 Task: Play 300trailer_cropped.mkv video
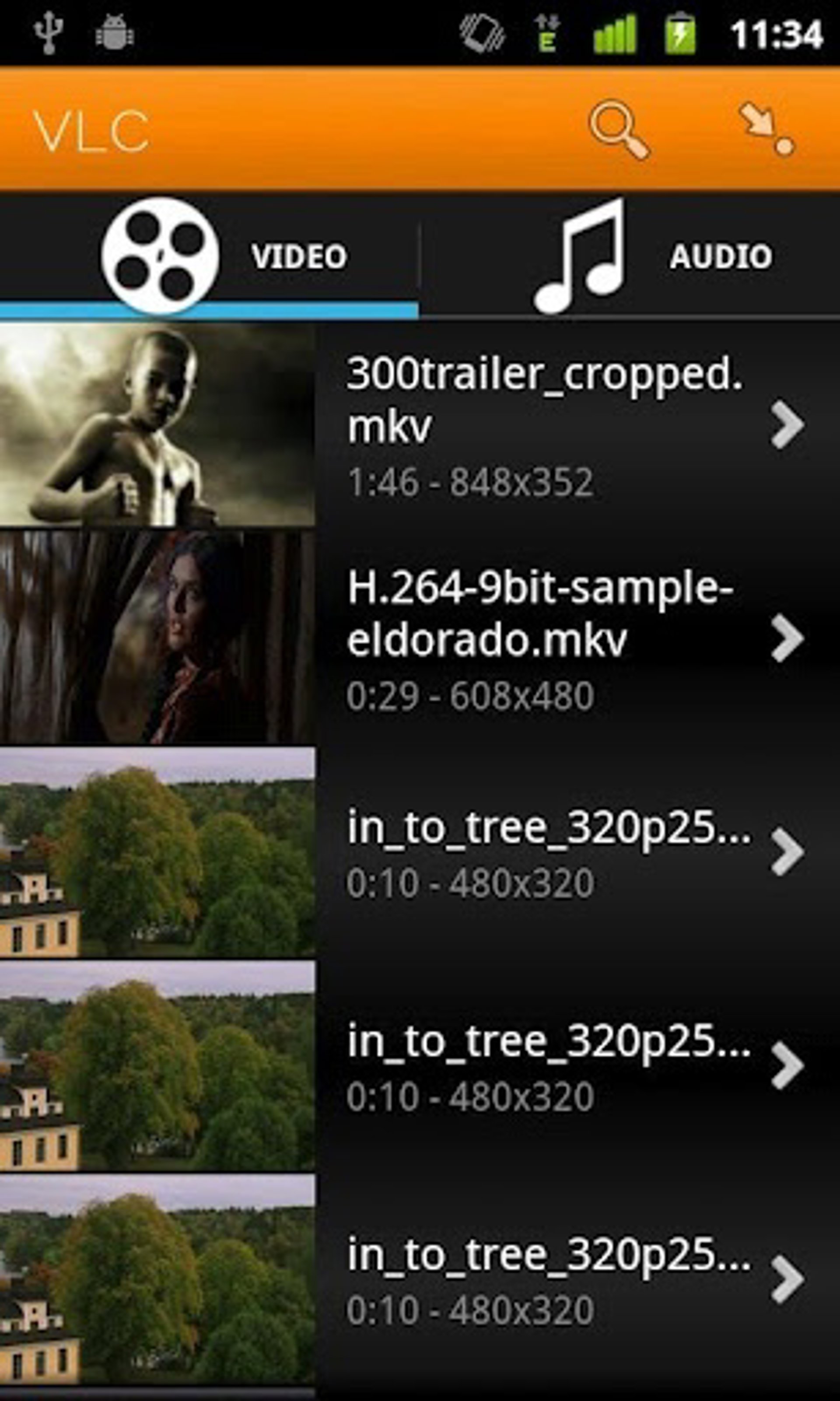[x=419, y=424]
